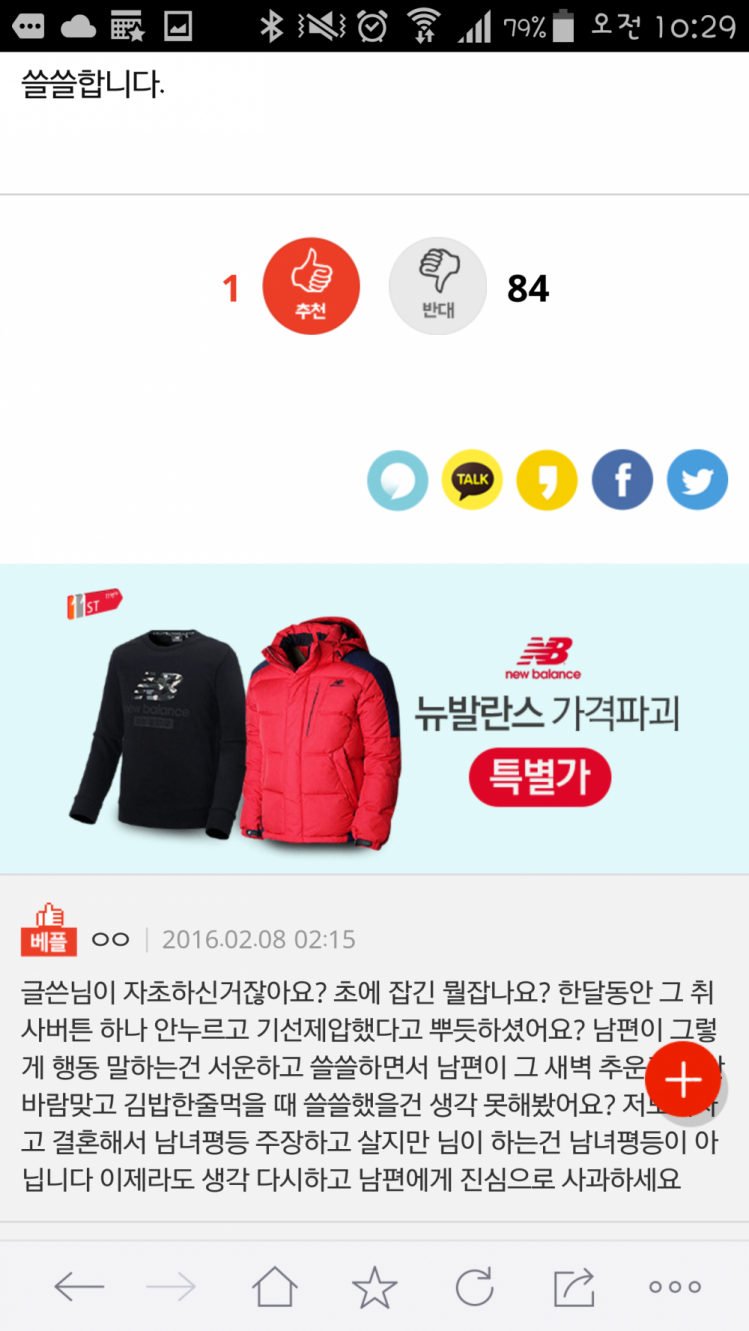The height and width of the screenshot is (1331, 749).
Task: Share via the light blue chat bubble icon
Action: (x=397, y=480)
